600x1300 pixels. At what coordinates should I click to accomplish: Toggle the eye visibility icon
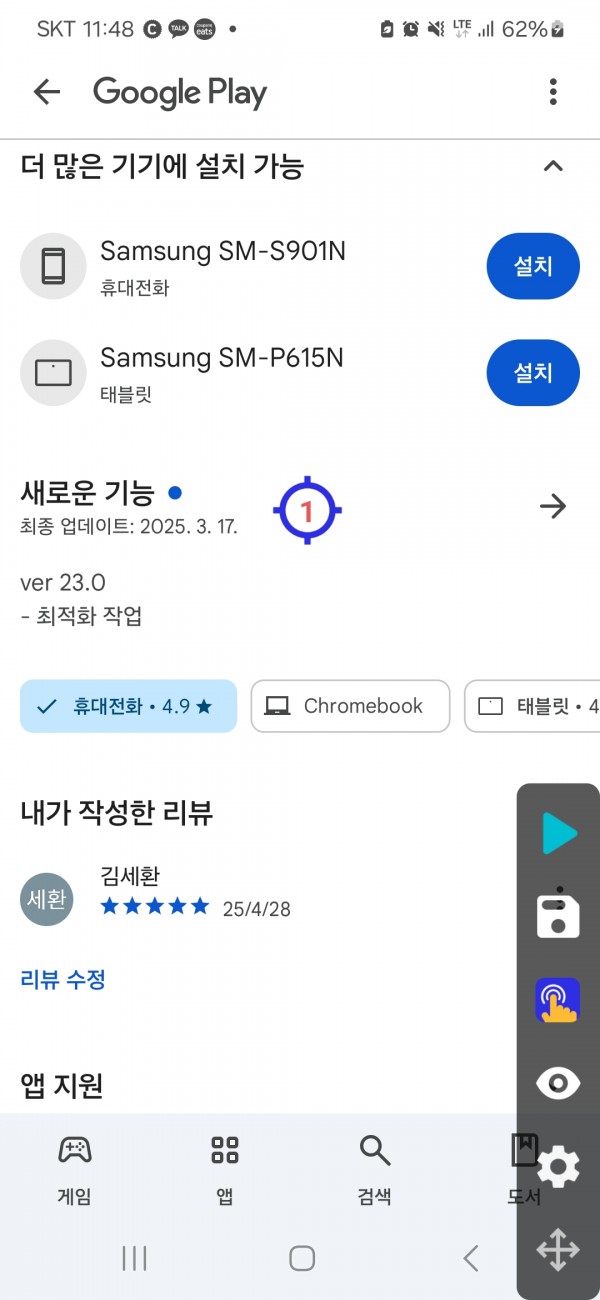pyautogui.click(x=558, y=1083)
